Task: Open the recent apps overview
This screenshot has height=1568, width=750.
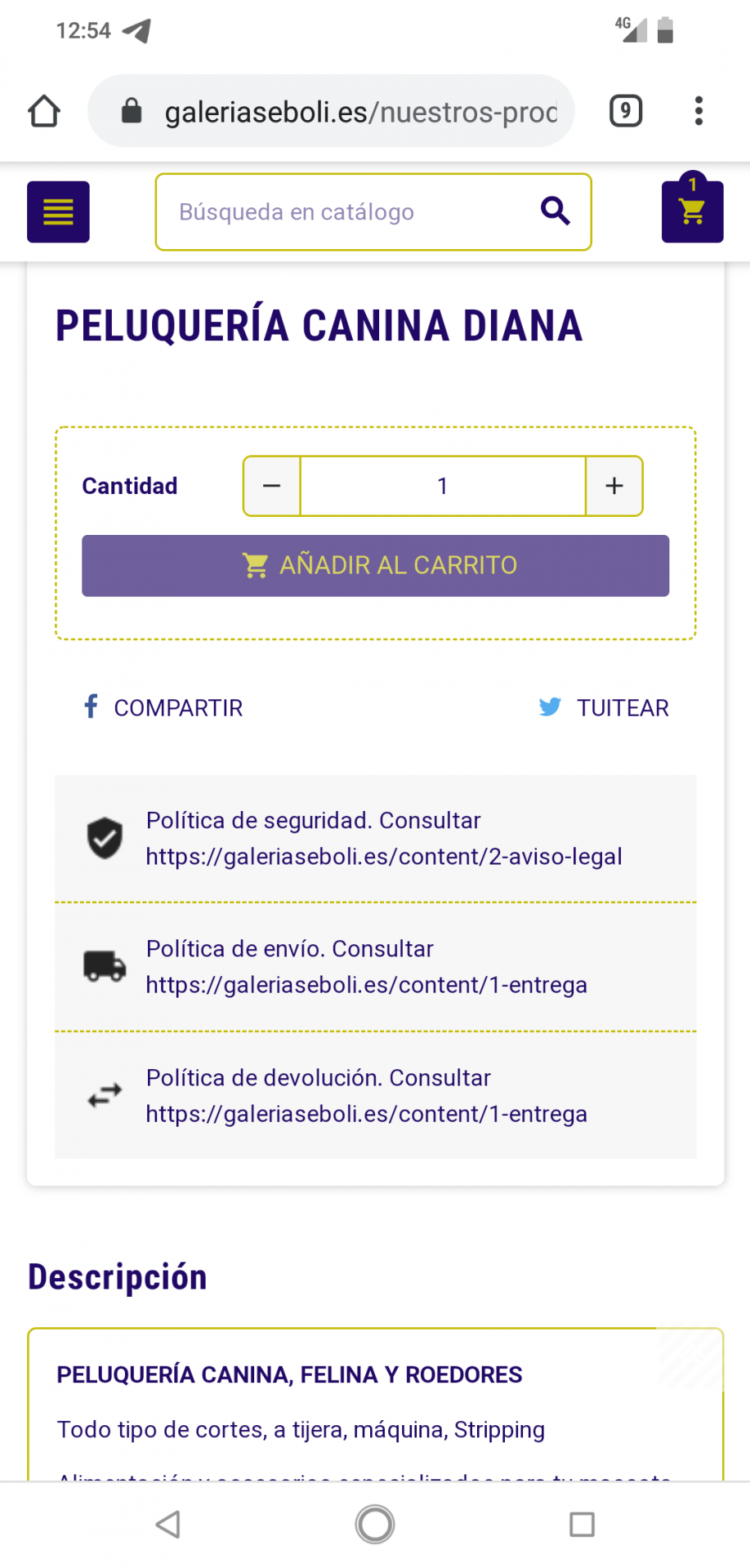Action: 582,1524
